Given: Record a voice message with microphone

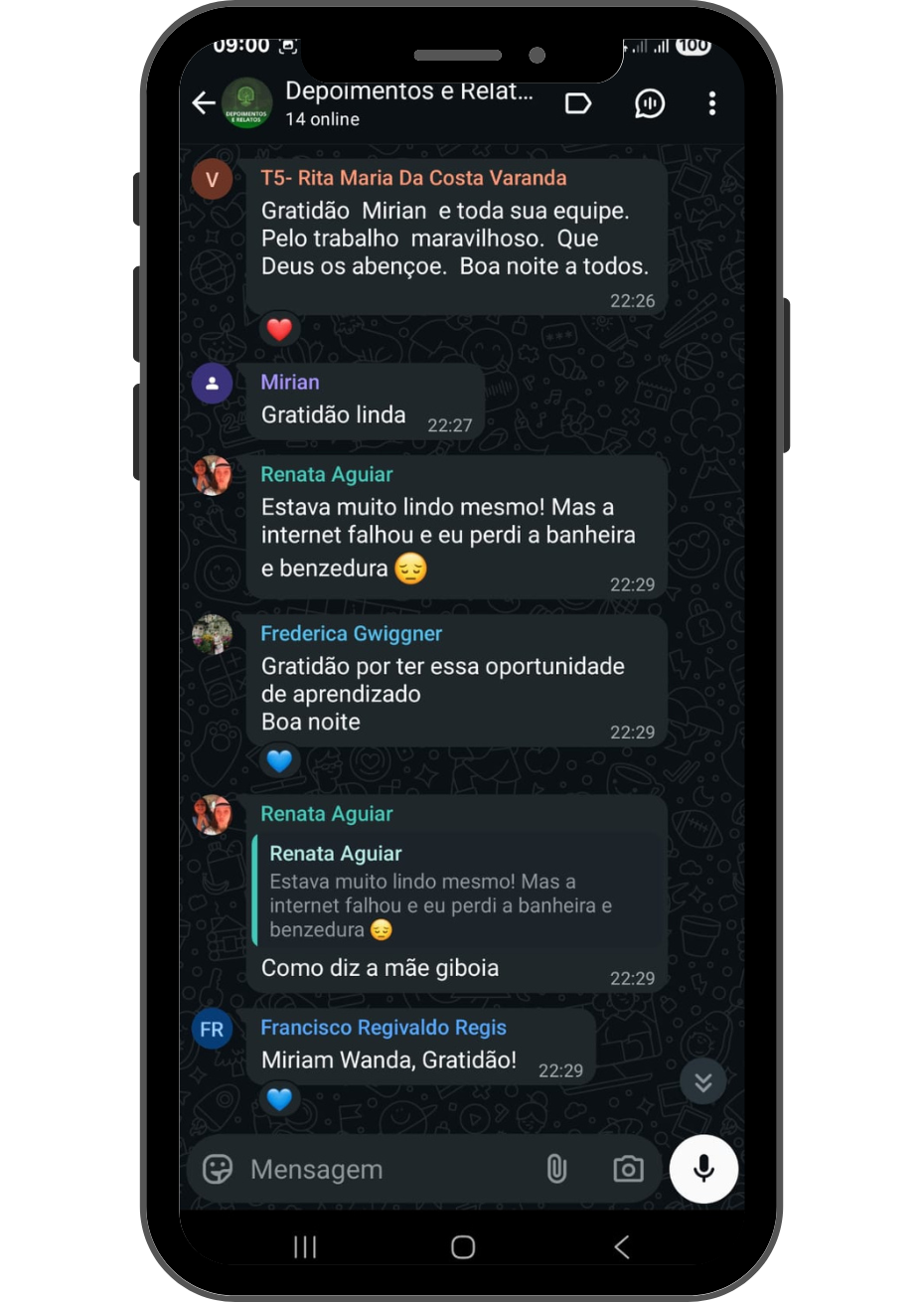Looking at the screenshot, I should [703, 1169].
